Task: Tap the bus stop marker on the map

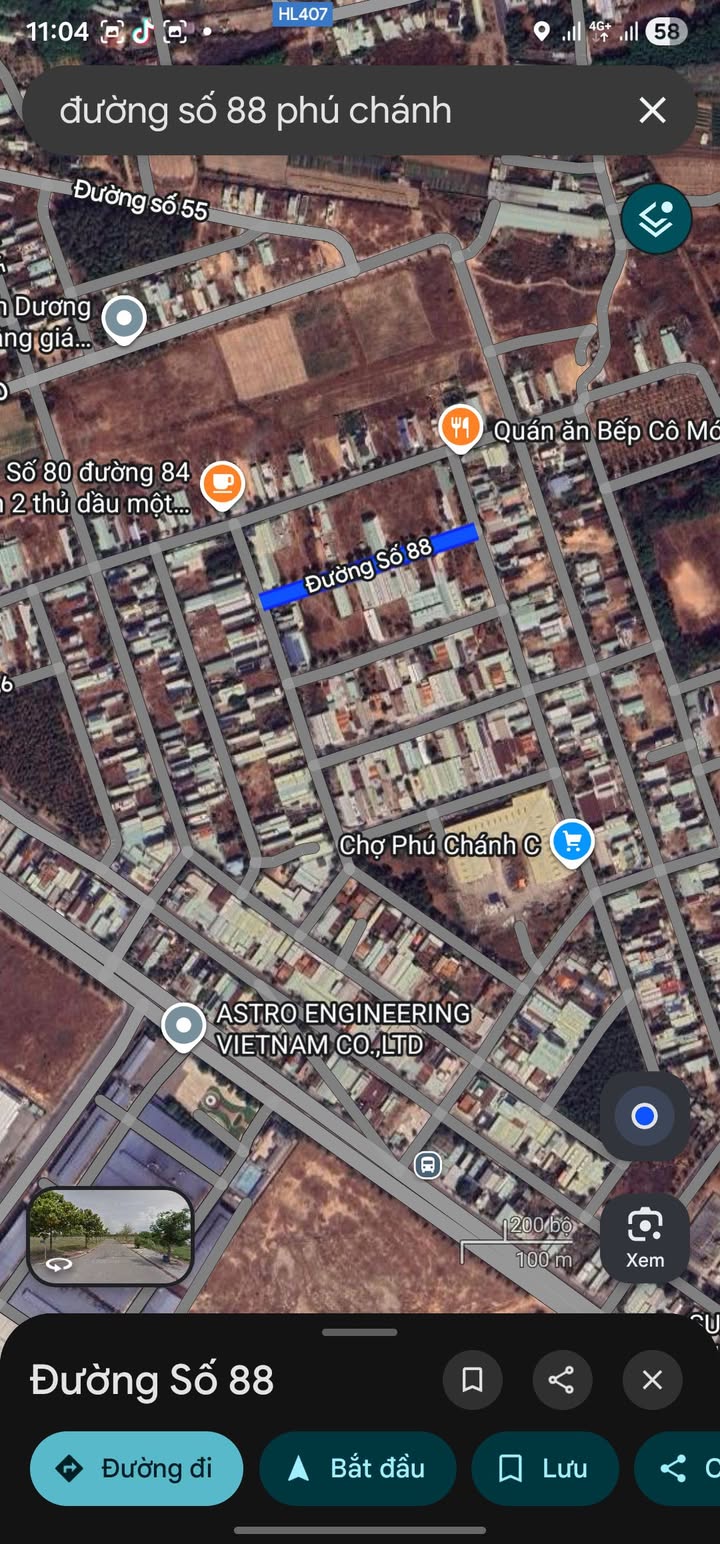Action: [428, 1164]
